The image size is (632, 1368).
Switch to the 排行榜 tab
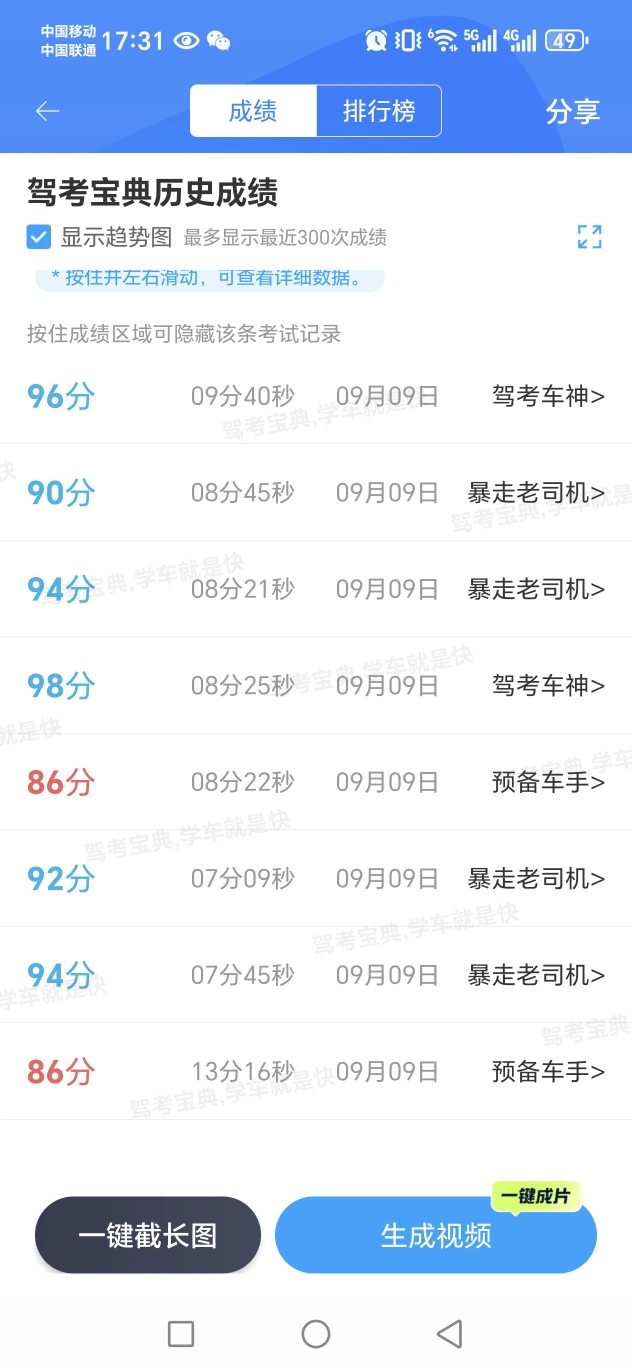[379, 111]
